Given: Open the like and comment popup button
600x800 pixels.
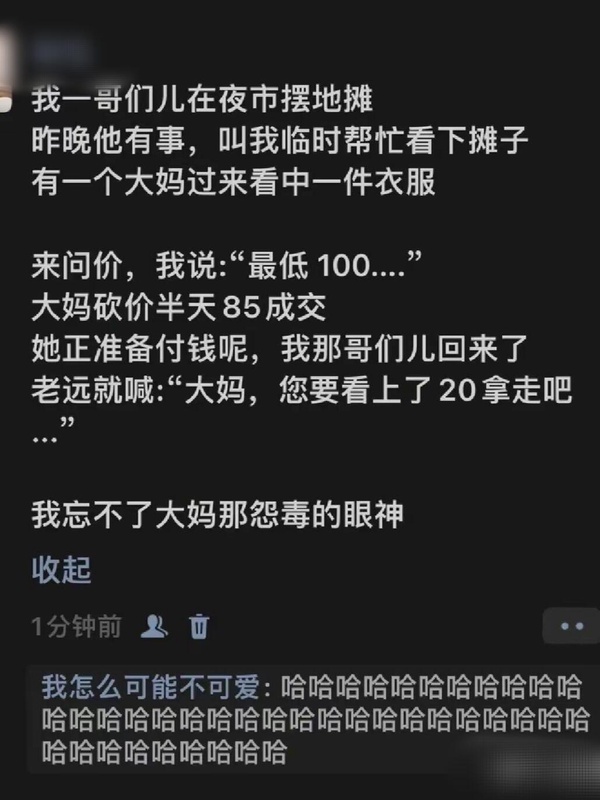Looking at the screenshot, I should pyautogui.click(x=570, y=626).
